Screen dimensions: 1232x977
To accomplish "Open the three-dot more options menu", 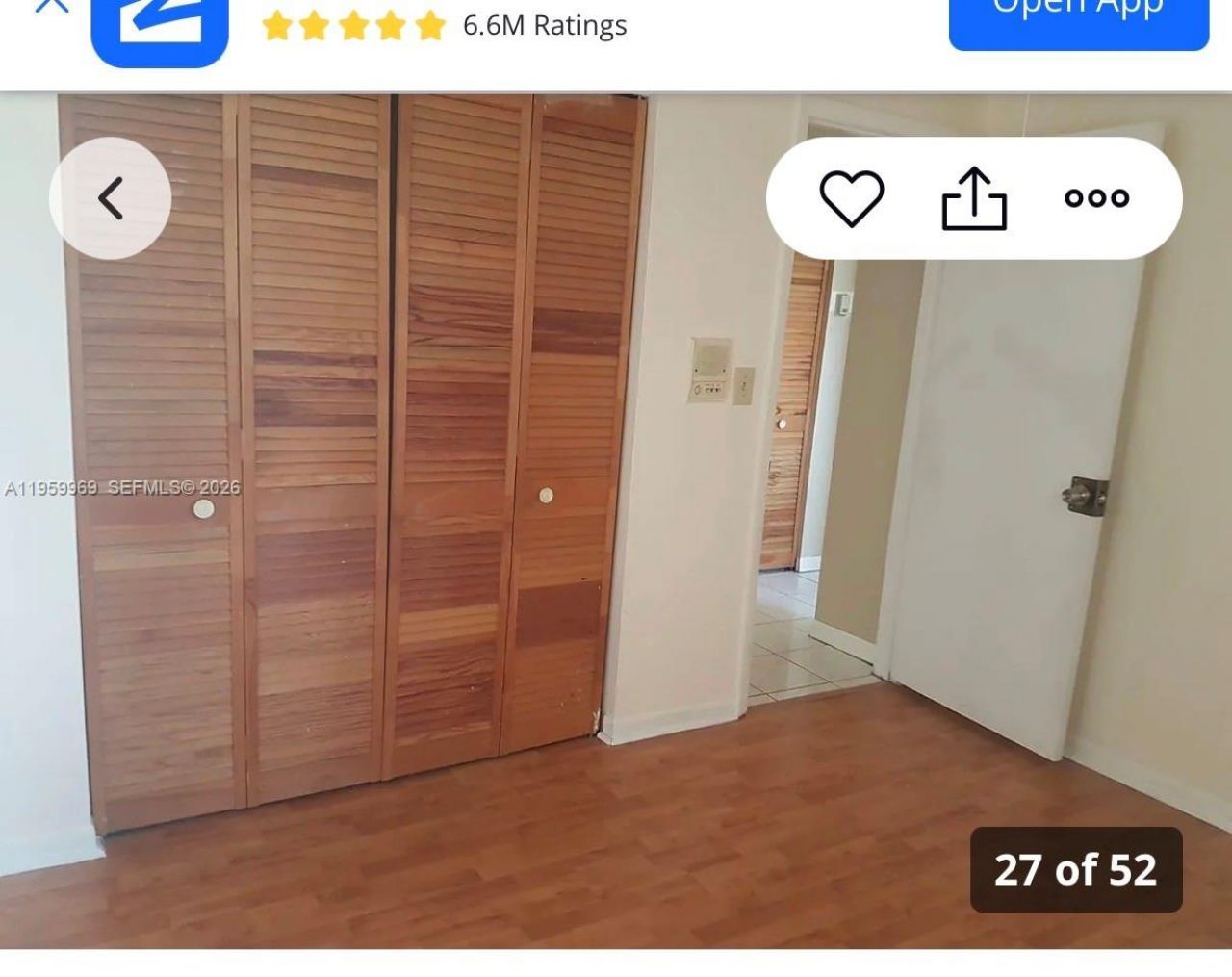I will [x=1096, y=198].
